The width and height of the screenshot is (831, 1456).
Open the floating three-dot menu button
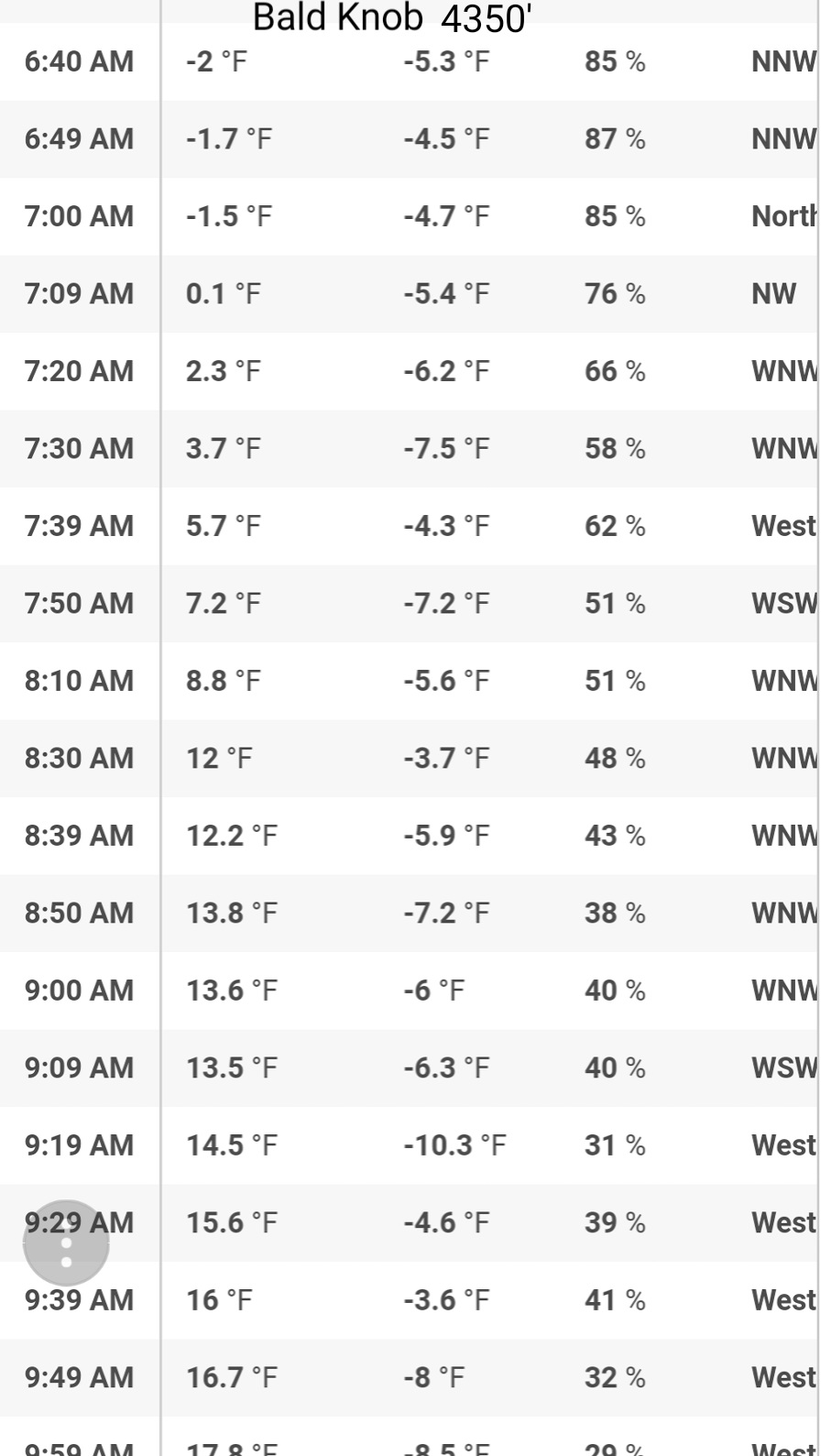66,1243
